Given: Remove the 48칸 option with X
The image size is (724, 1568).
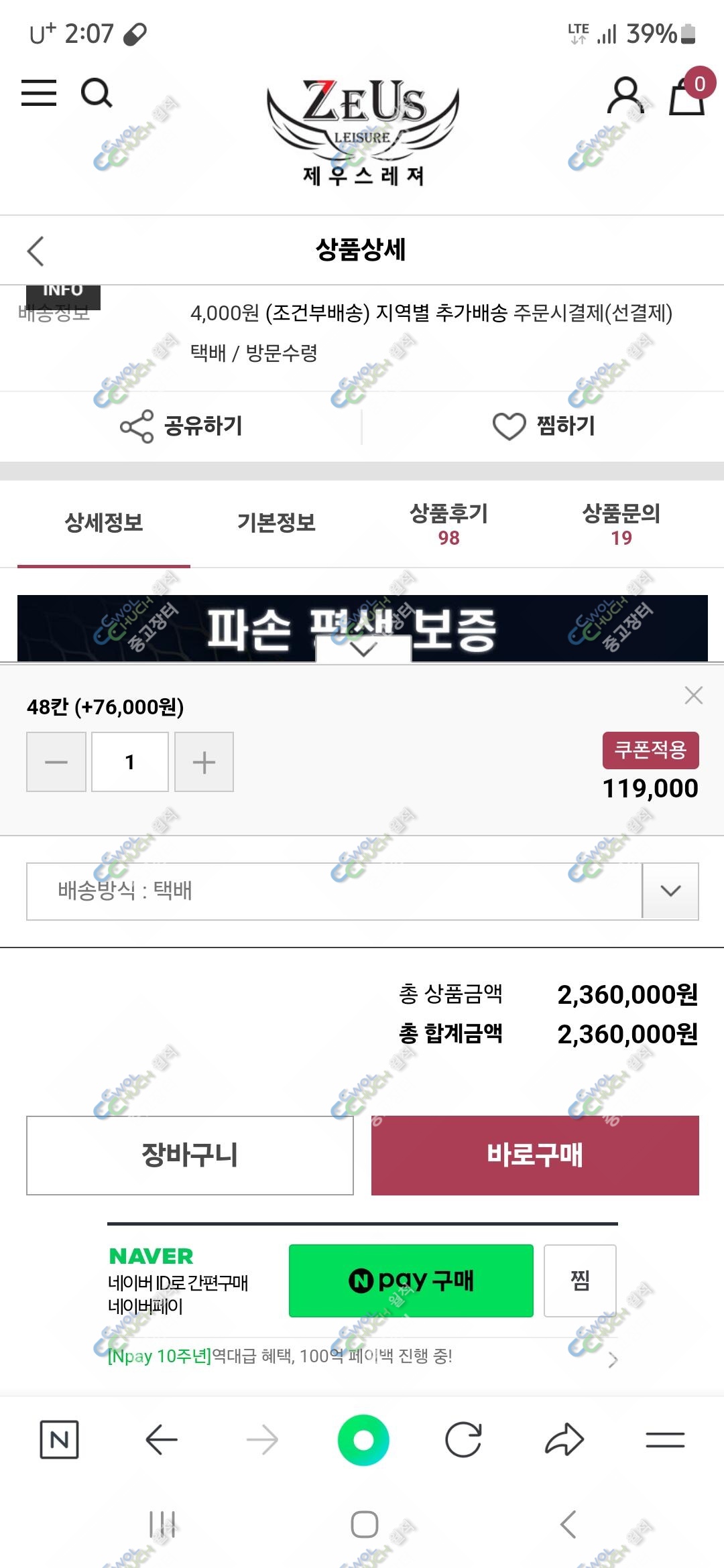Looking at the screenshot, I should [x=694, y=695].
